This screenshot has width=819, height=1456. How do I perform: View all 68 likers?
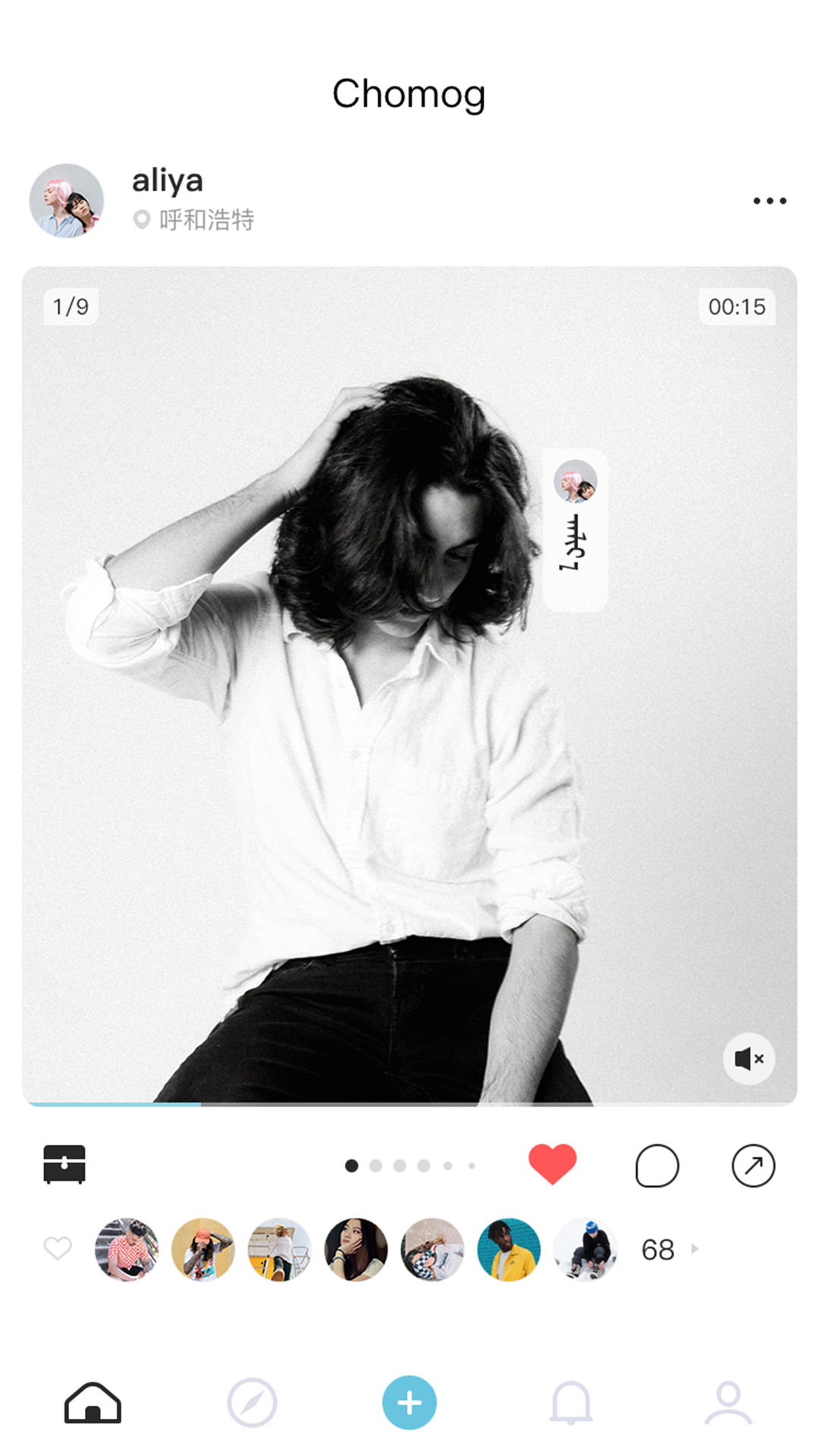pos(667,1250)
